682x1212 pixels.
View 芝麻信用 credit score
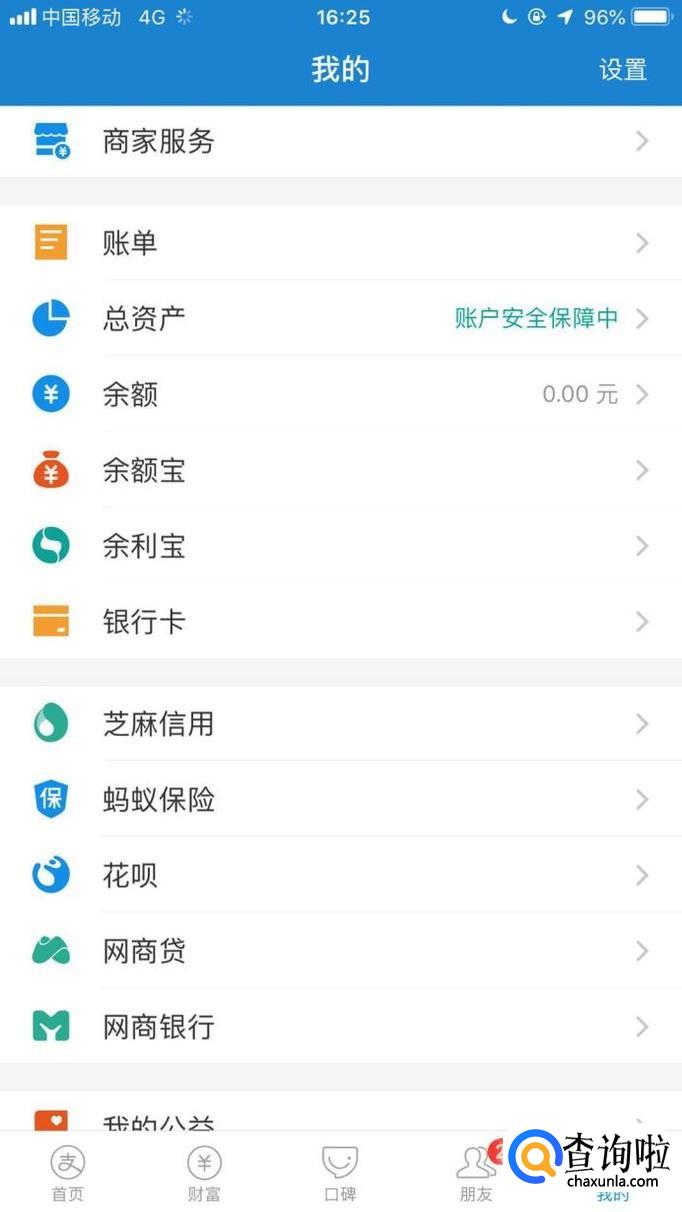click(340, 724)
